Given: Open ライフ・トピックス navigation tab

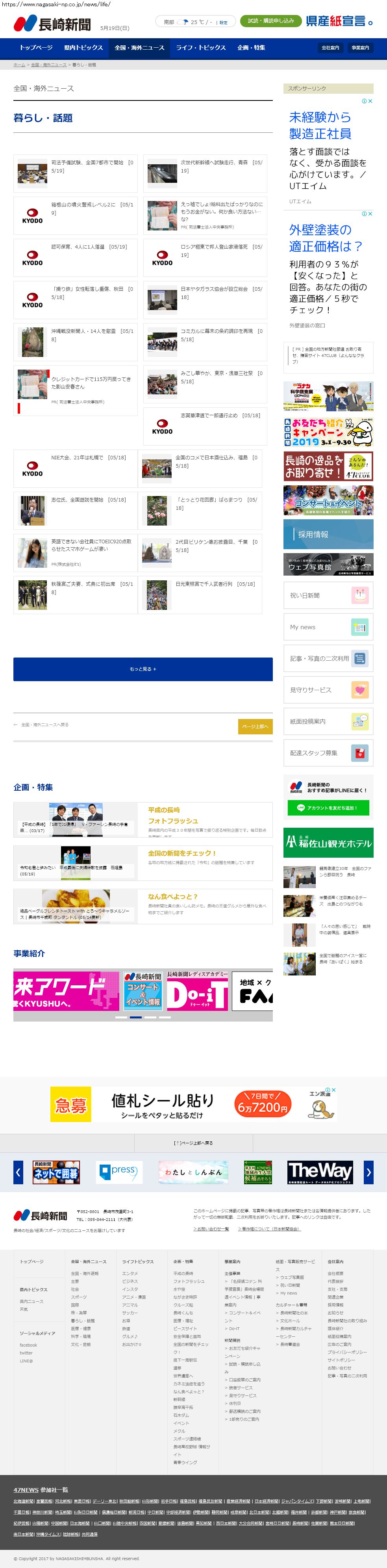Looking at the screenshot, I should [201, 48].
